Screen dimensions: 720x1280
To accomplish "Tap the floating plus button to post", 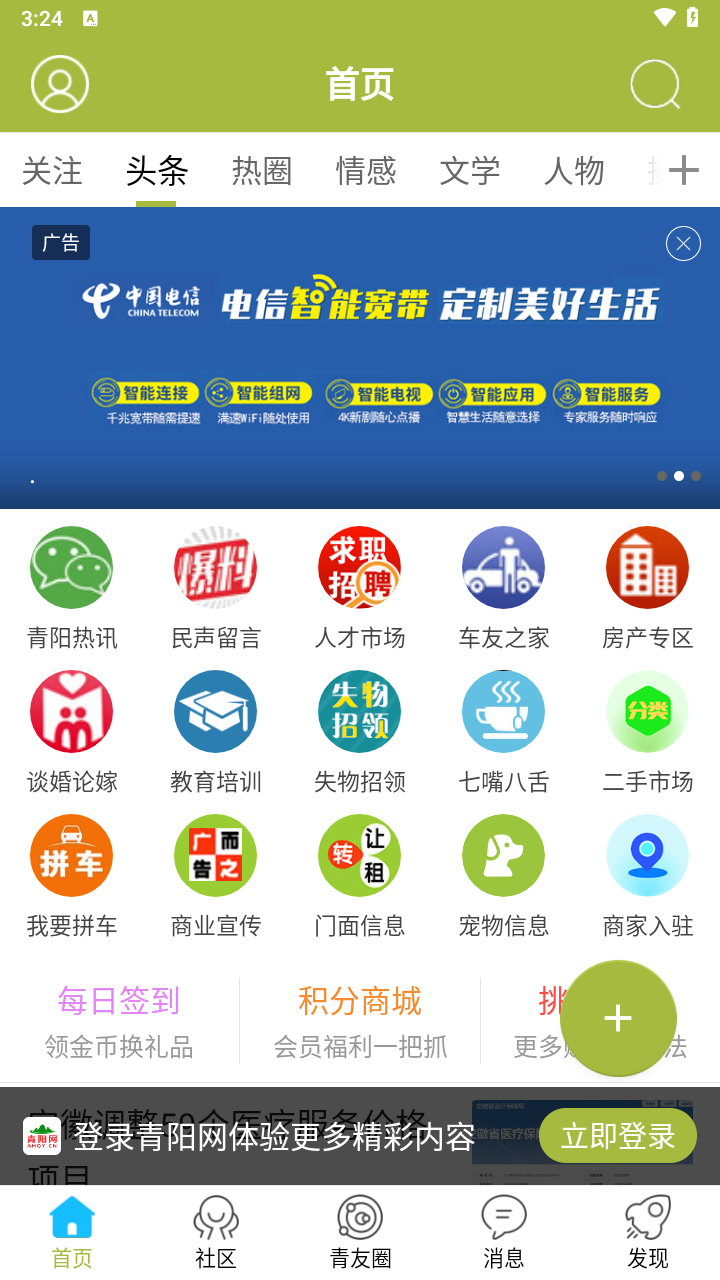I will [x=618, y=1018].
